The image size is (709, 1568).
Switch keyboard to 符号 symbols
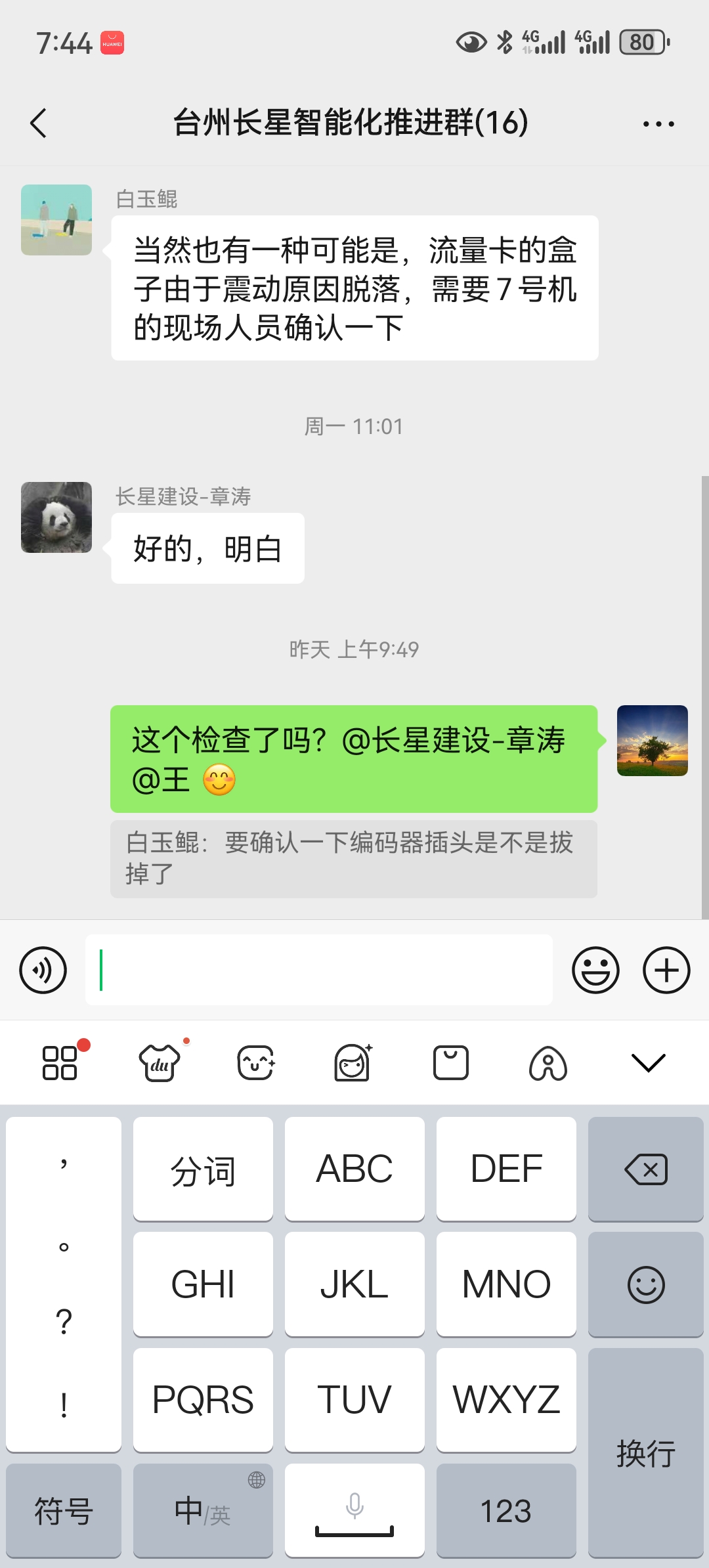coord(64,1510)
